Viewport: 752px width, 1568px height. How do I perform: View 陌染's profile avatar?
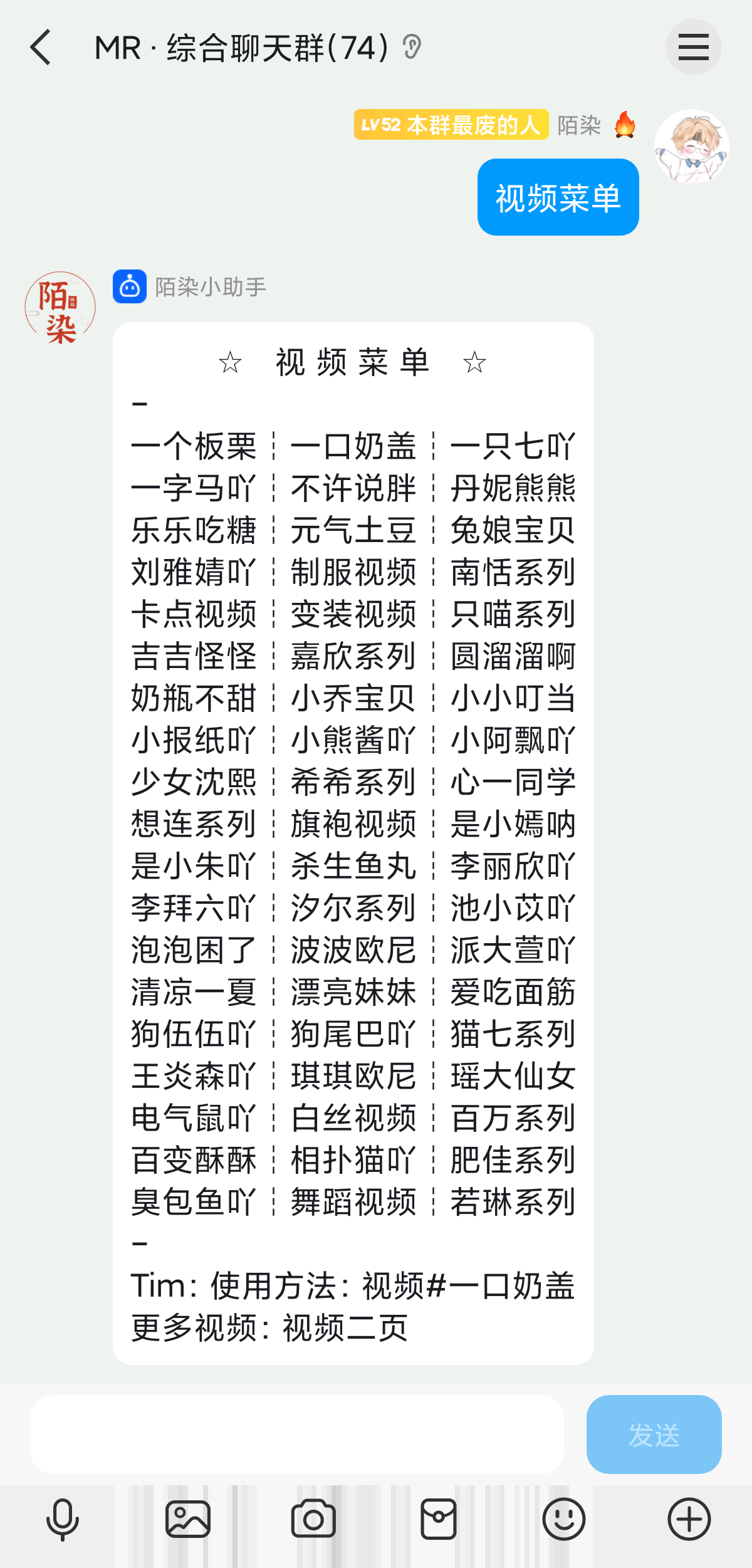(x=691, y=147)
